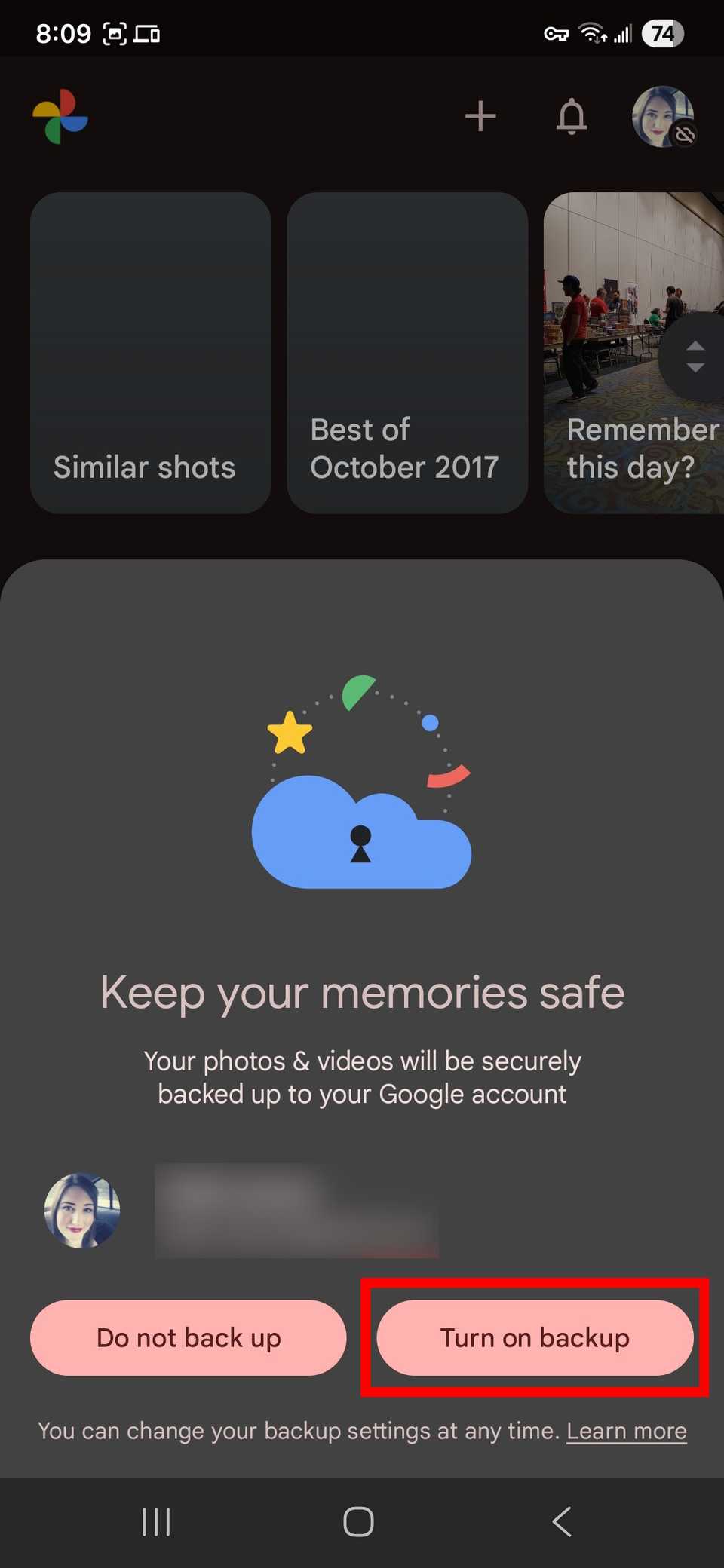Open Best of October 2017 memory
724x1568 pixels.
point(407,353)
